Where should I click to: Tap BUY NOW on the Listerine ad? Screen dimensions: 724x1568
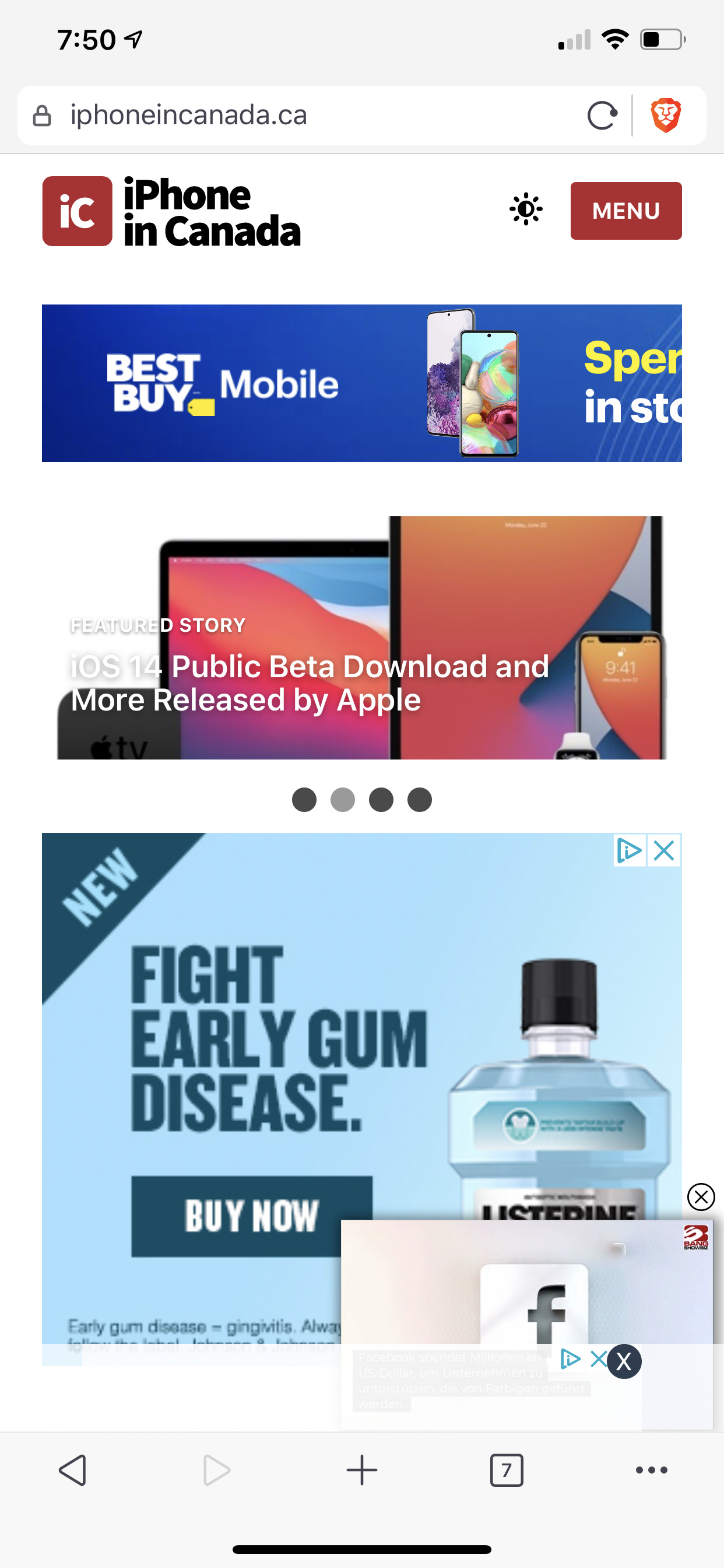[251, 1216]
